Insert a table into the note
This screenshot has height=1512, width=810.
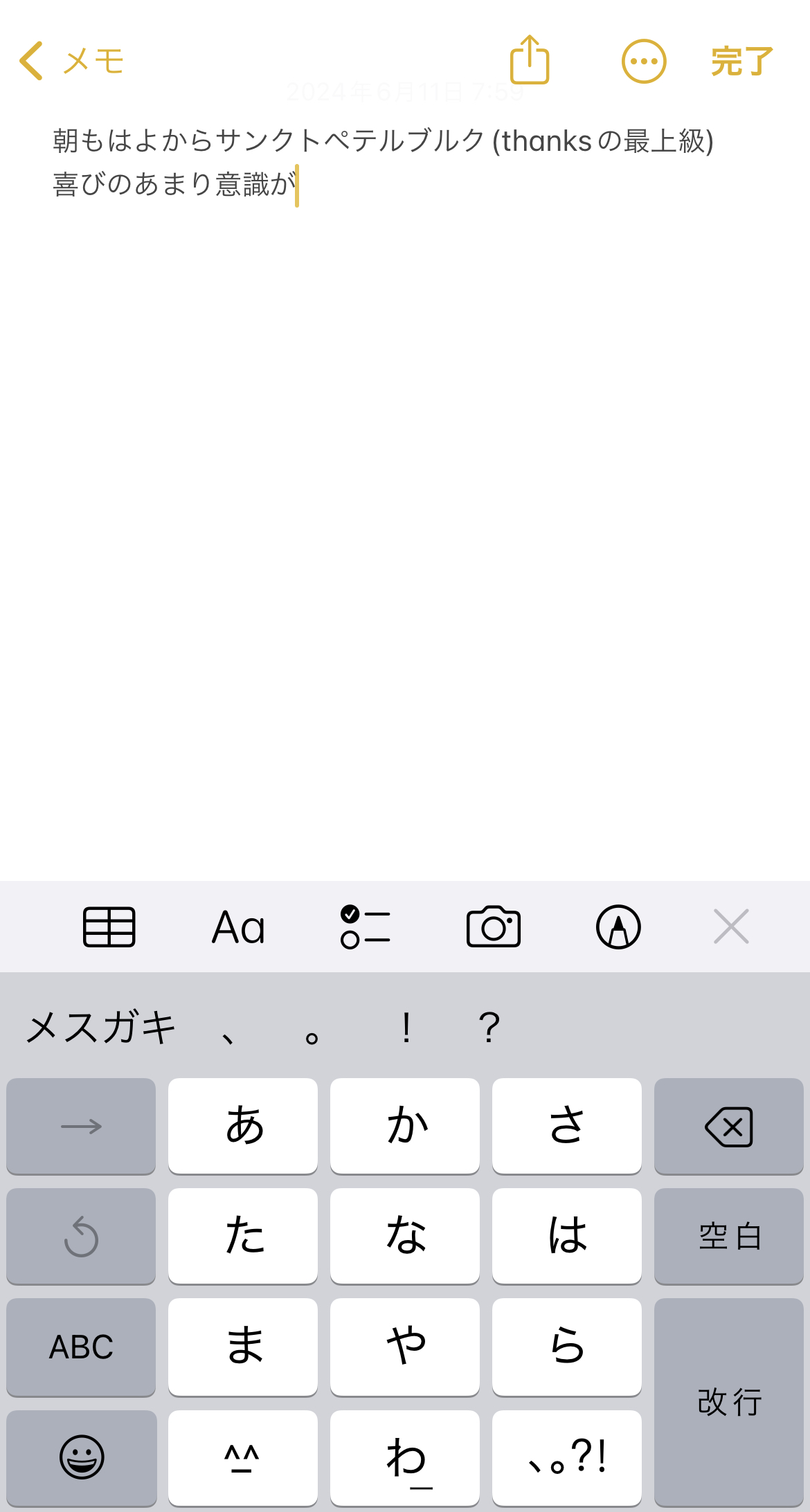click(x=109, y=927)
